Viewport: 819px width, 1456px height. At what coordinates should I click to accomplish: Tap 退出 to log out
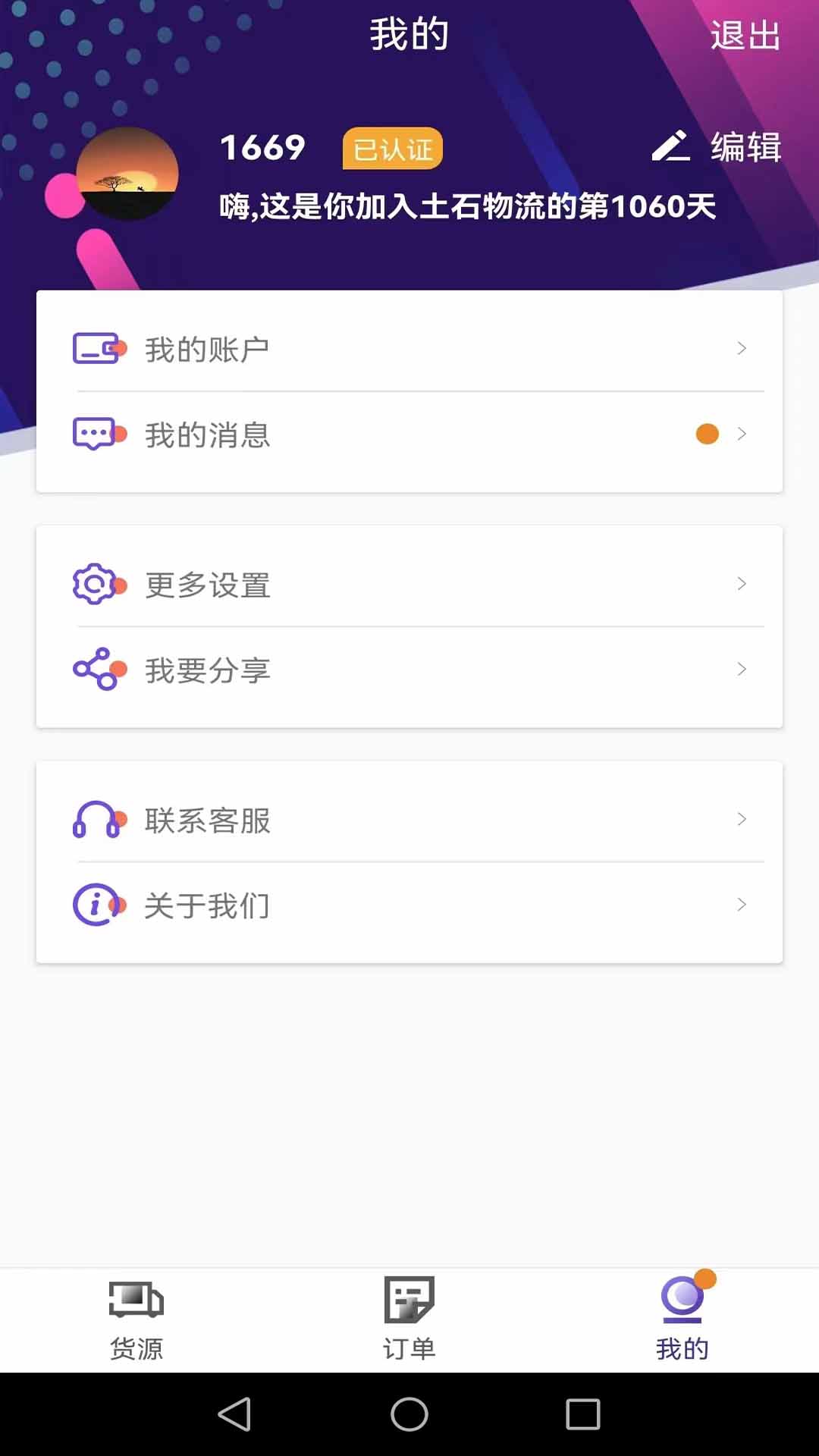(x=745, y=35)
